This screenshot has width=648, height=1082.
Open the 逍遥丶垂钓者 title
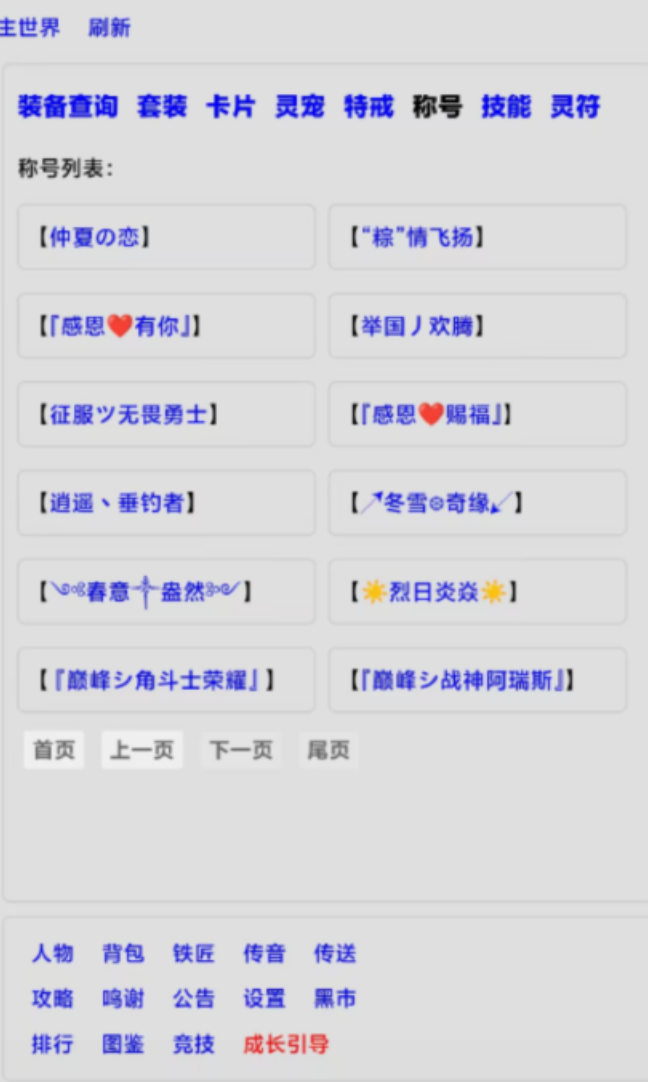point(166,502)
